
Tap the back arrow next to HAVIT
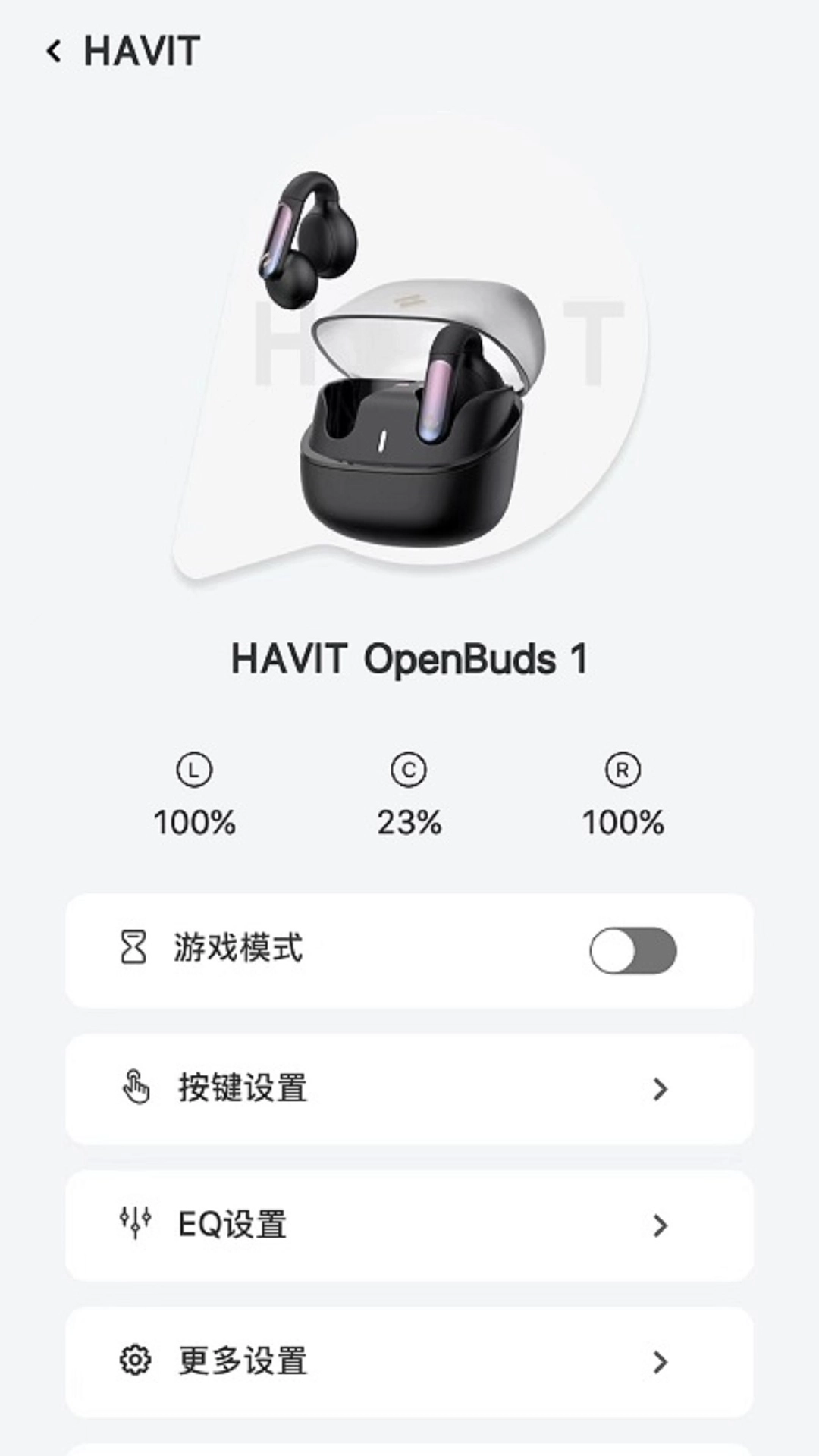(x=53, y=50)
